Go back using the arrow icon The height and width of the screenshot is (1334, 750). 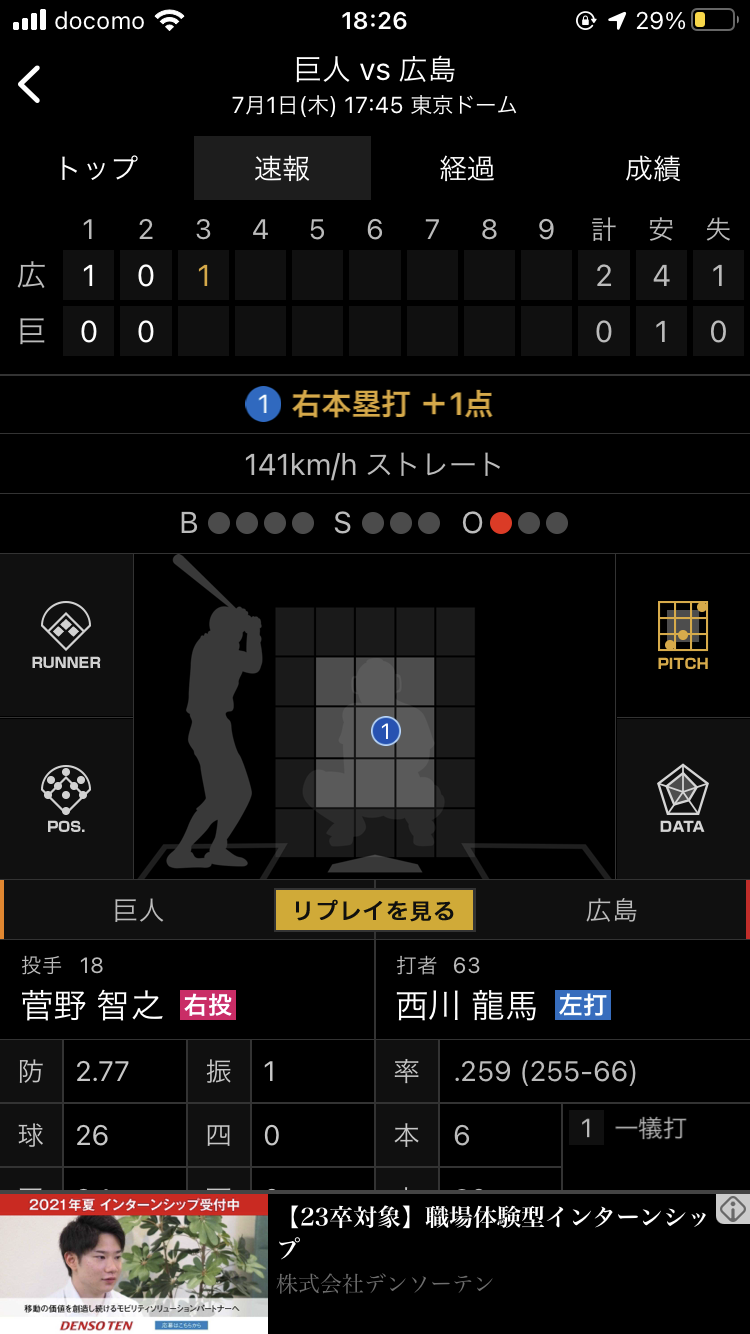(x=30, y=85)
